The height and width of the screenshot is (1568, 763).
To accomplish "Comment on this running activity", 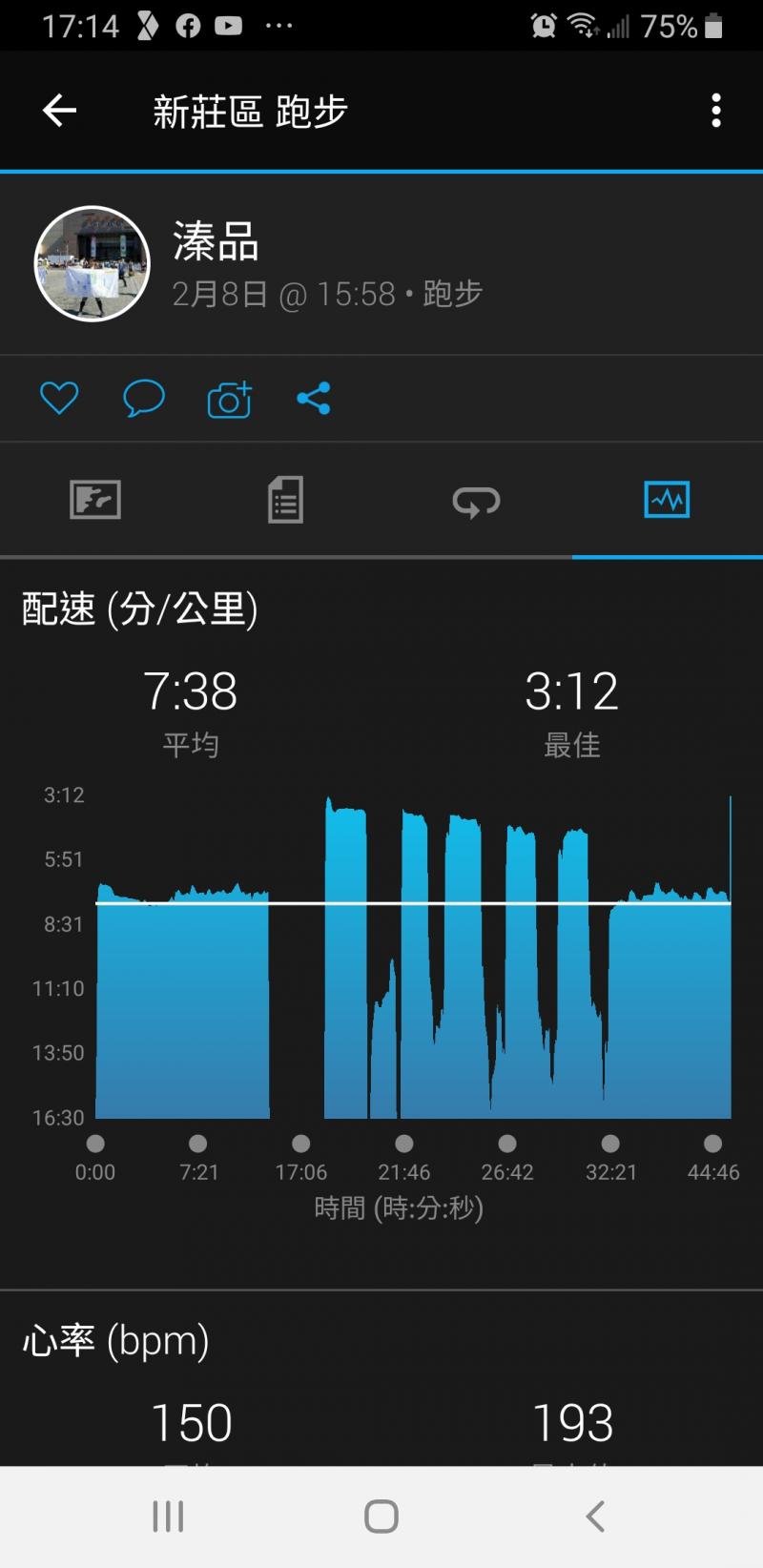I will (x=144, y=398).
